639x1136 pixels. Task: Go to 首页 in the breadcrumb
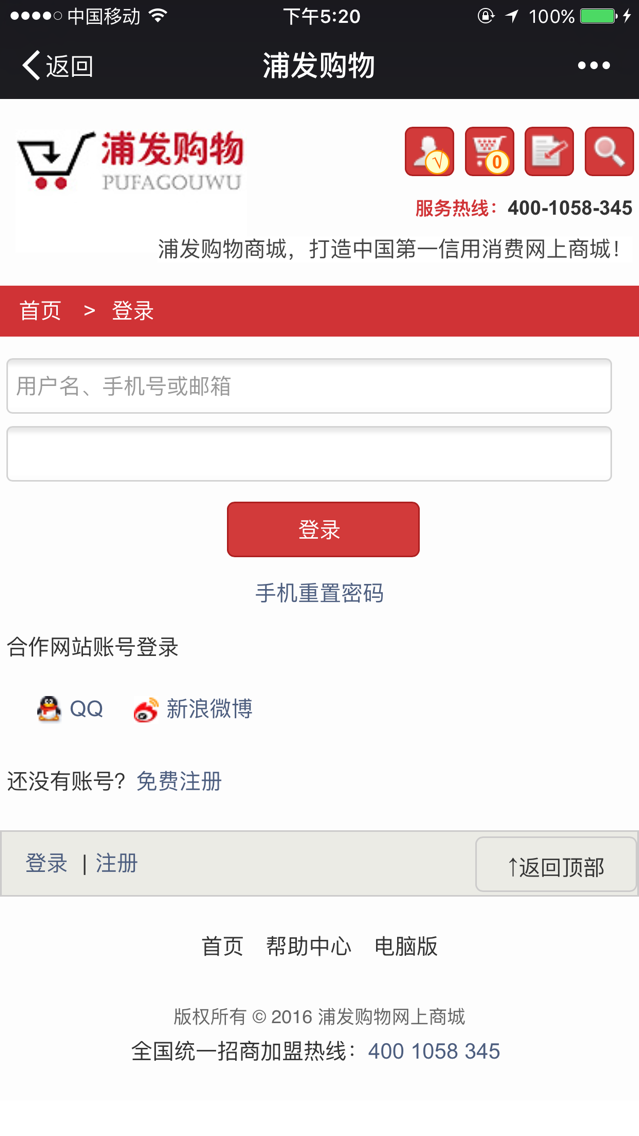pyautogui.click(x=40, y=311)
